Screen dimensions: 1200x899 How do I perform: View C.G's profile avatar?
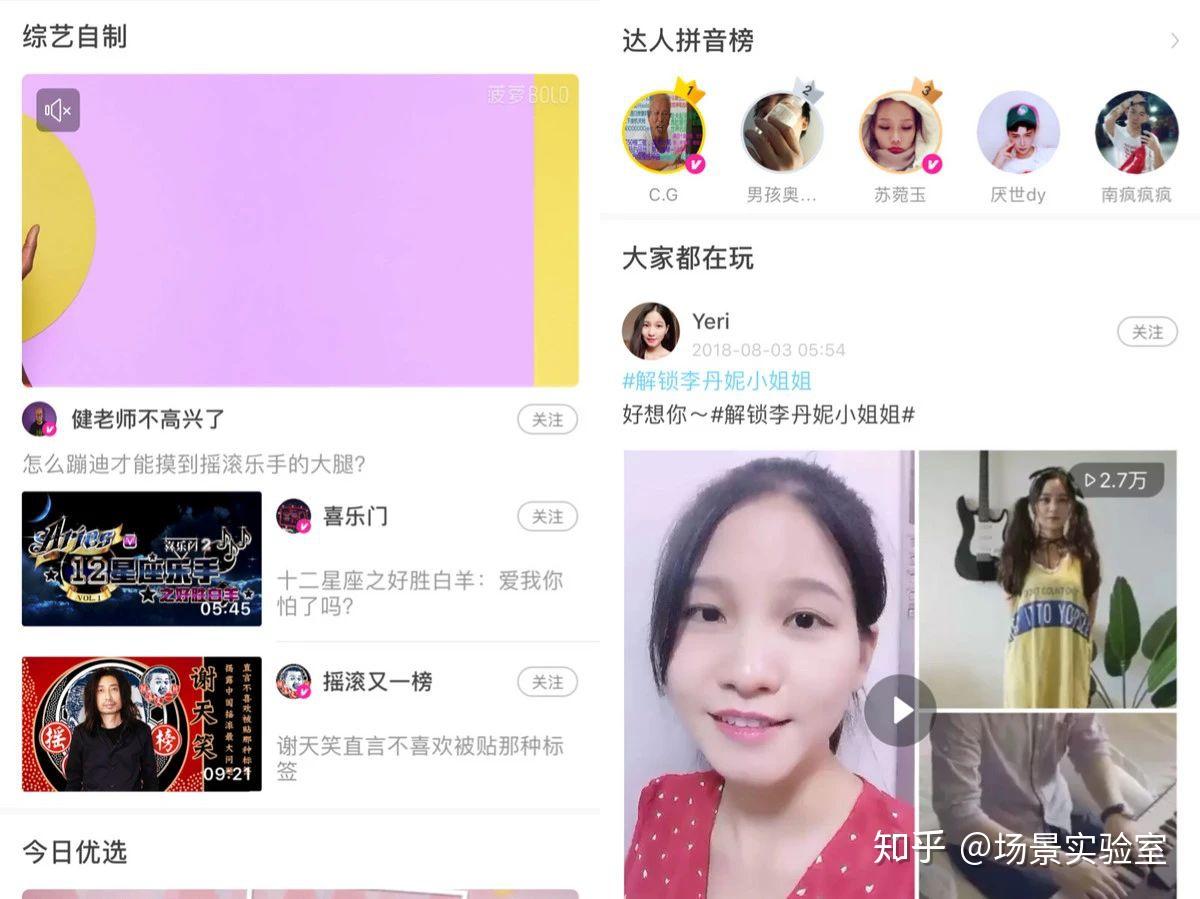[x=663, y=133]
